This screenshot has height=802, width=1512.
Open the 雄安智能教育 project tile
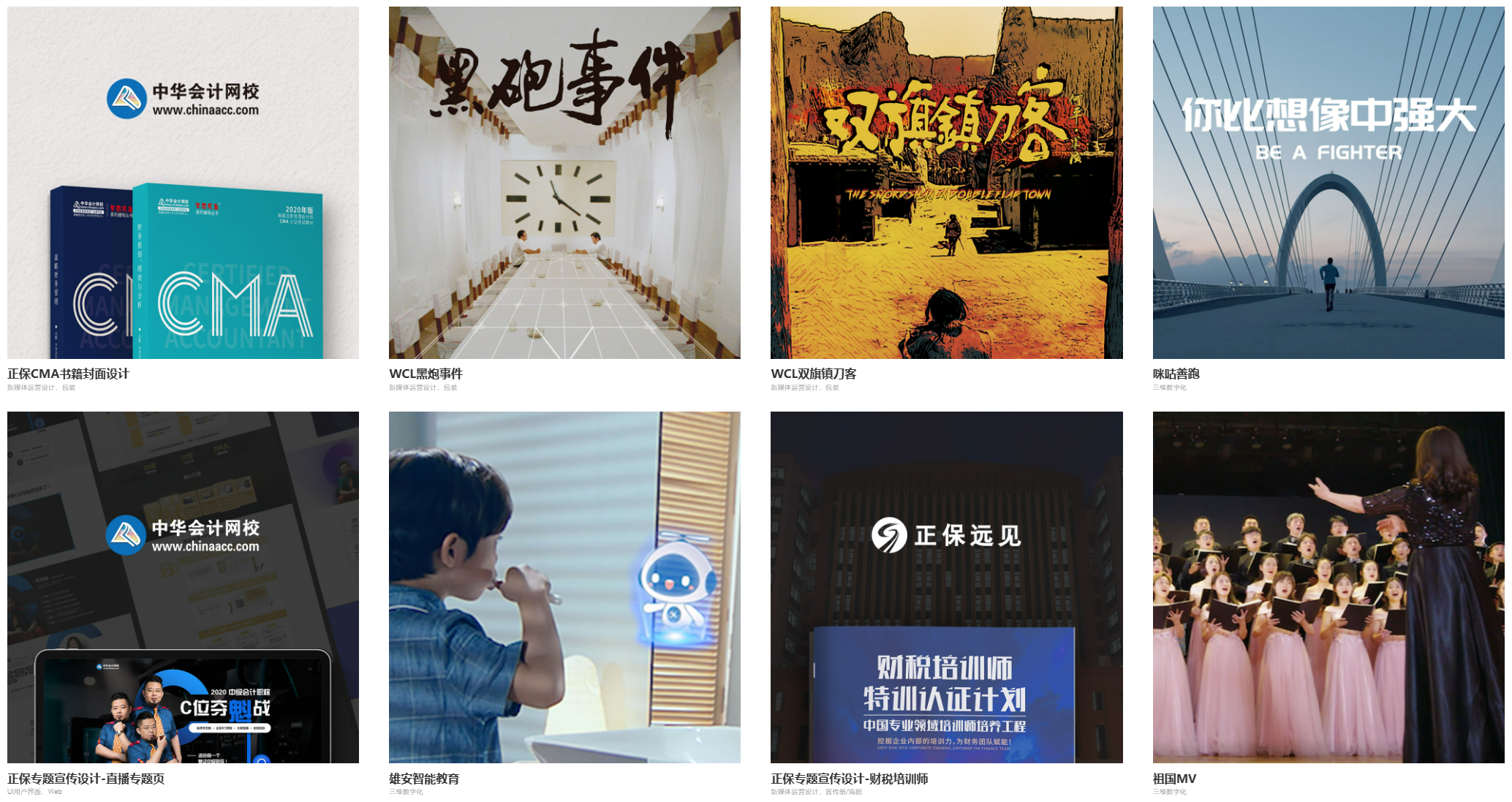[x=564, y=587]
